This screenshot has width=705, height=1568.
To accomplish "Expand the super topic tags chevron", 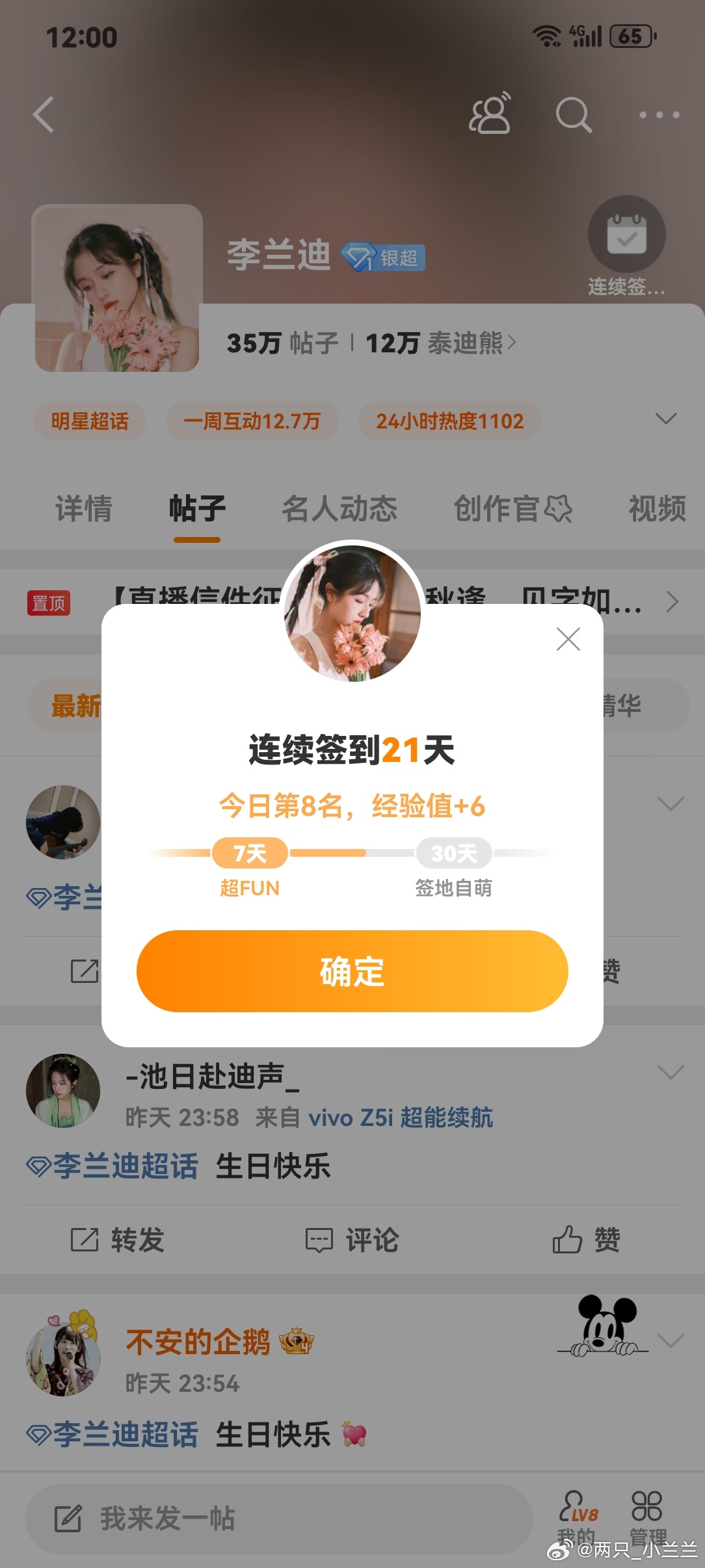I will [666, 418].
